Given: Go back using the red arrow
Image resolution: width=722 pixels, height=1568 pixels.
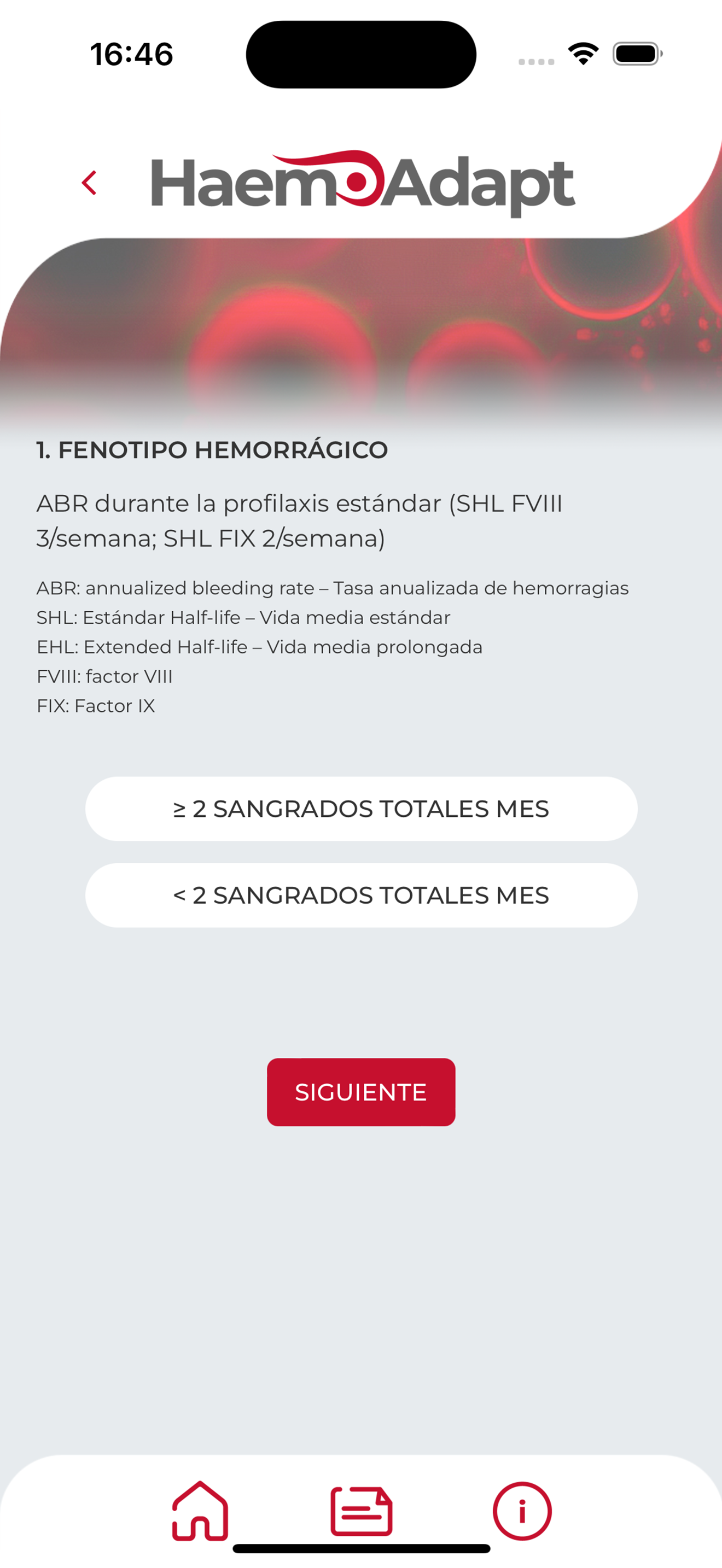Looking at the screenshot, I should (90, 183).
